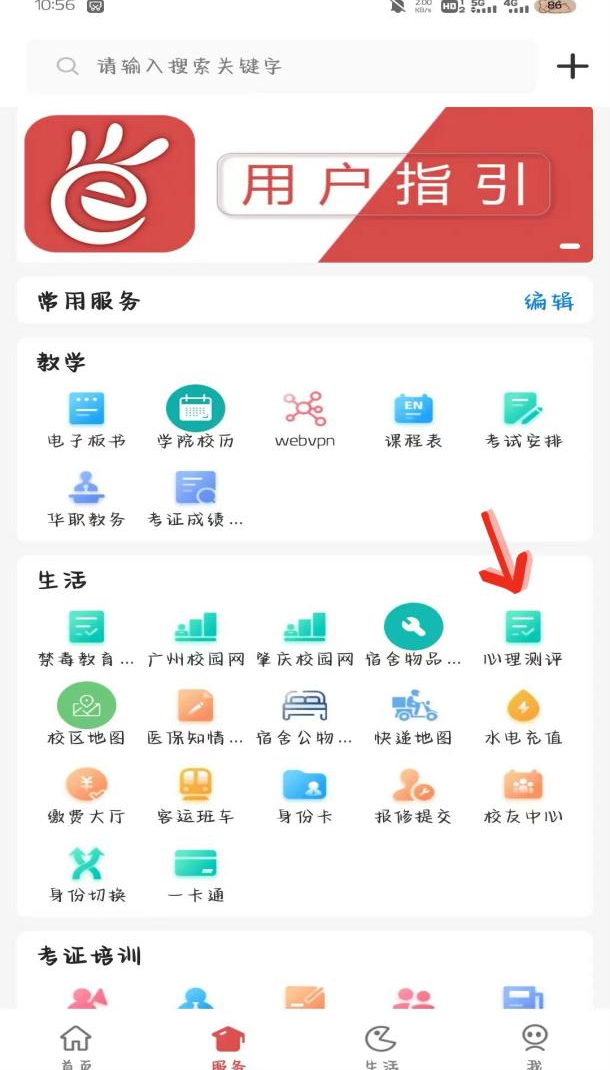Switch to the 首页 tab

(x=76, y=1045)
